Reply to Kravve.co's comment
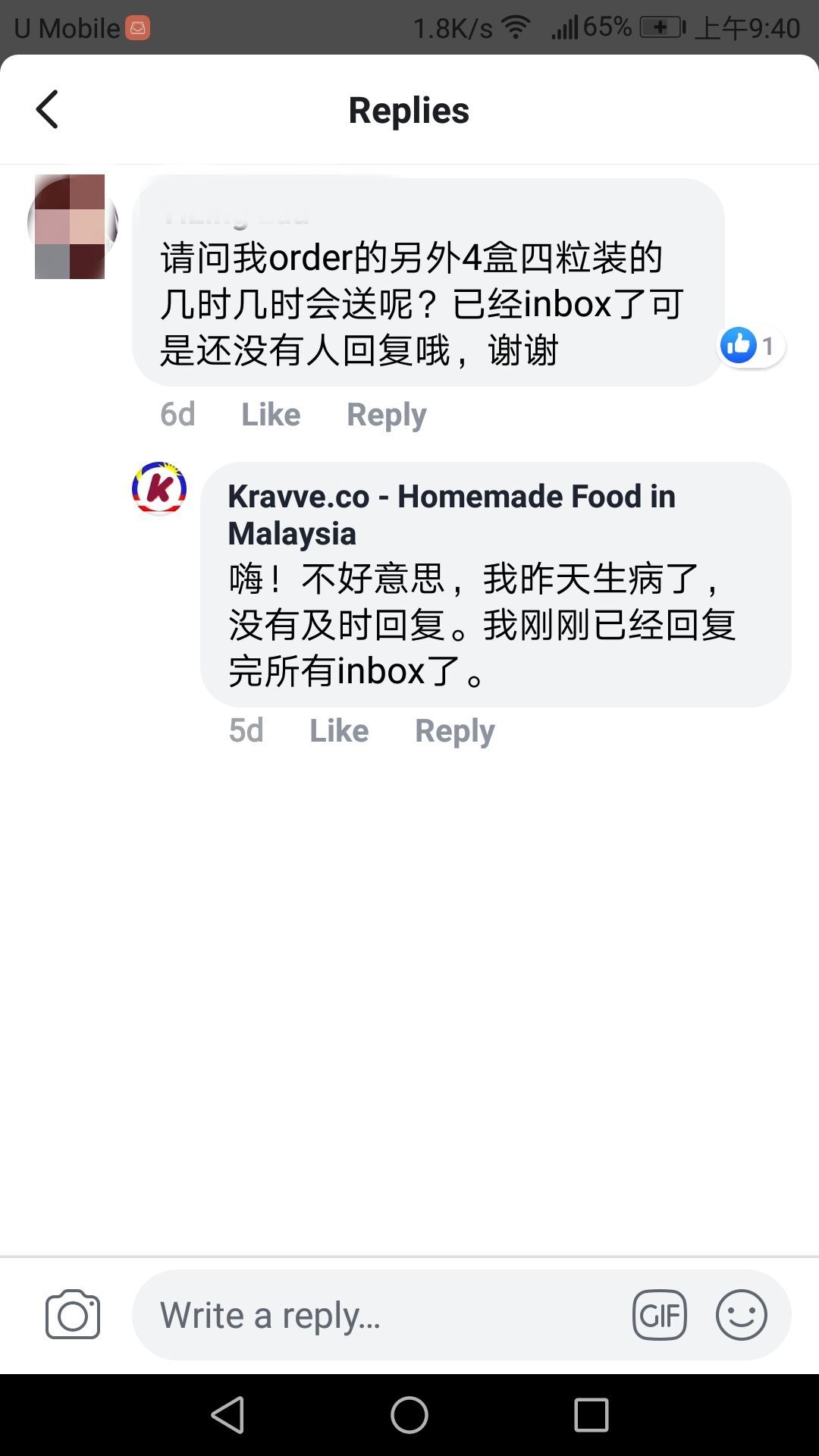Viewport: 819px width, 1456px height. tap(454, 731)
